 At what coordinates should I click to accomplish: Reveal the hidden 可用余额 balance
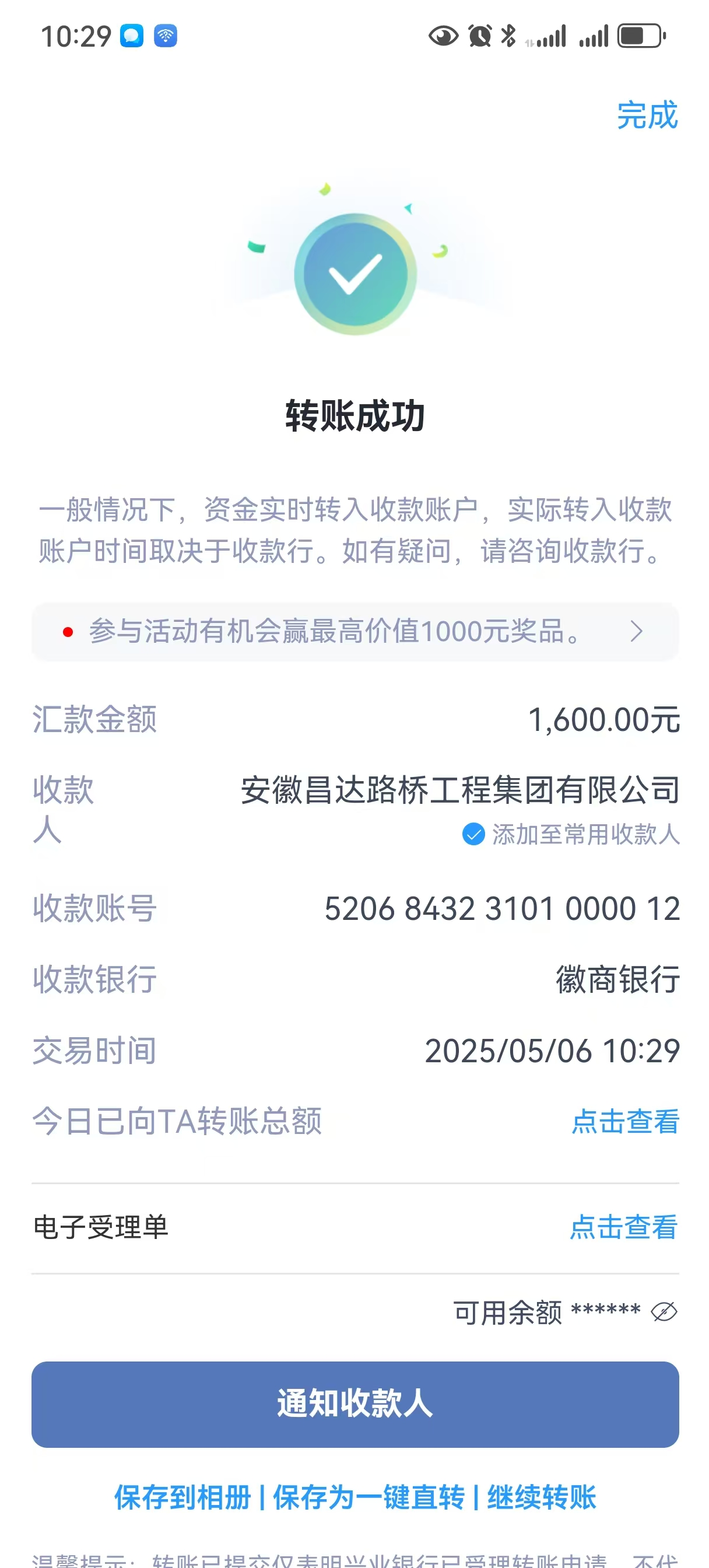click(664, 1312)
